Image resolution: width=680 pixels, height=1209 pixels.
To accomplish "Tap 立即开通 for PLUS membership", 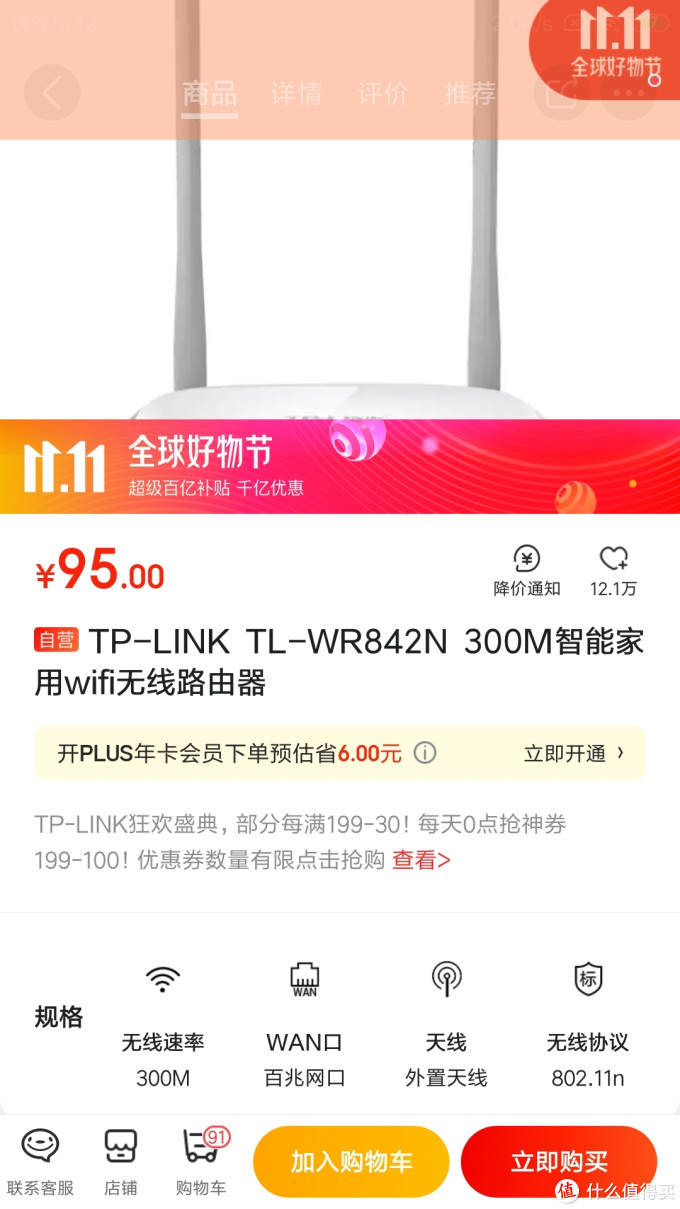I will (574, 753).
